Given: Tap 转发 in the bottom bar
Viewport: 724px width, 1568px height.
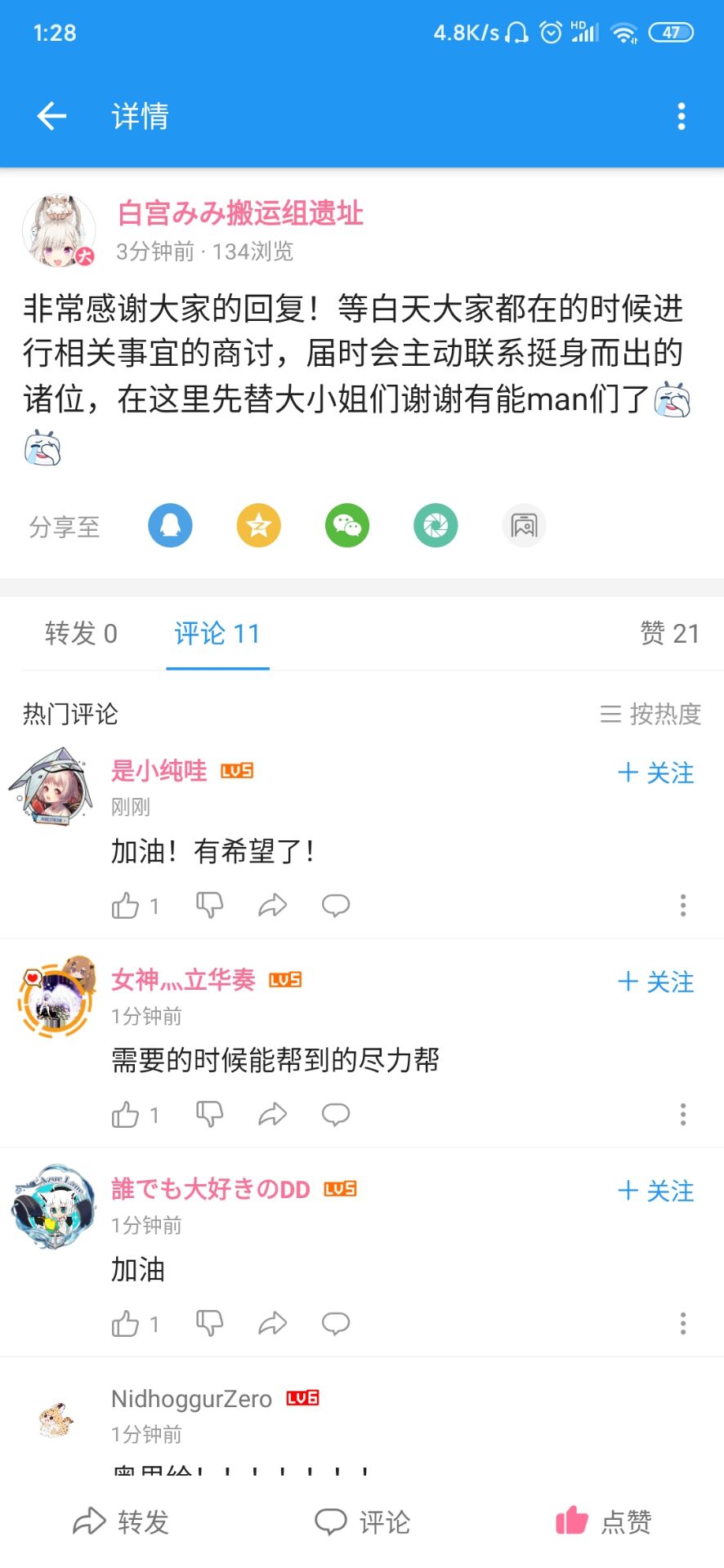Looking at the screenshot, I should (x=121, y=1521).
